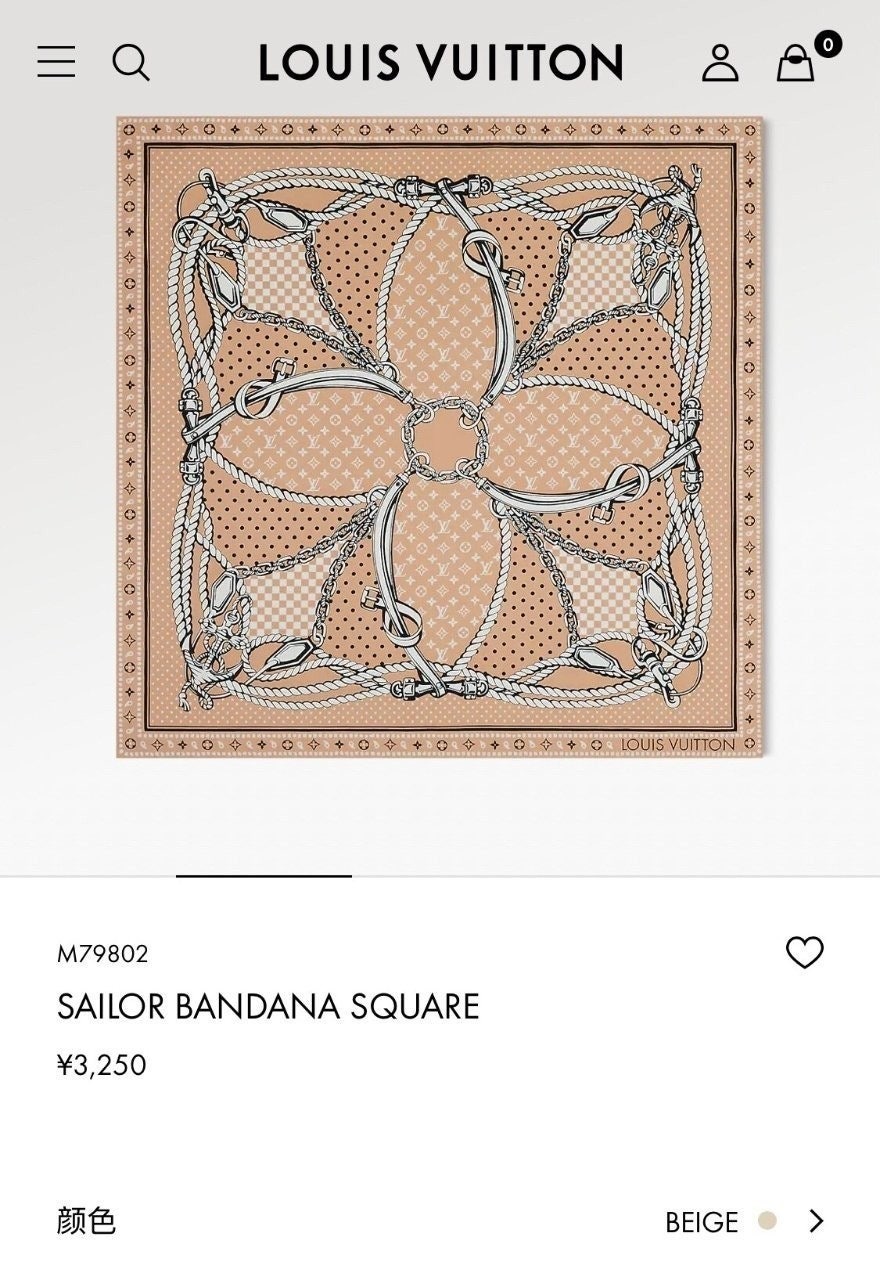The height and width of the screenshot is (1280, 880).
Task: View the scarf product image
Action: [440, 436]
